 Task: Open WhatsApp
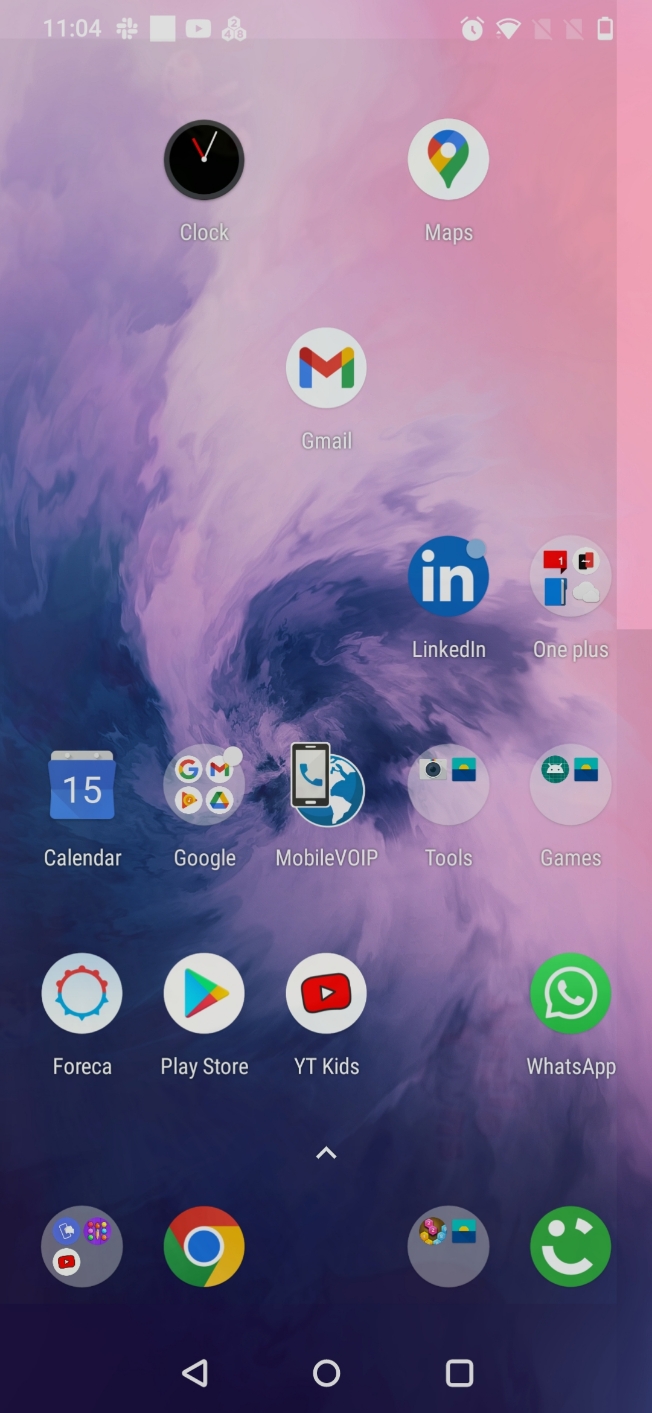coord(570,994)
